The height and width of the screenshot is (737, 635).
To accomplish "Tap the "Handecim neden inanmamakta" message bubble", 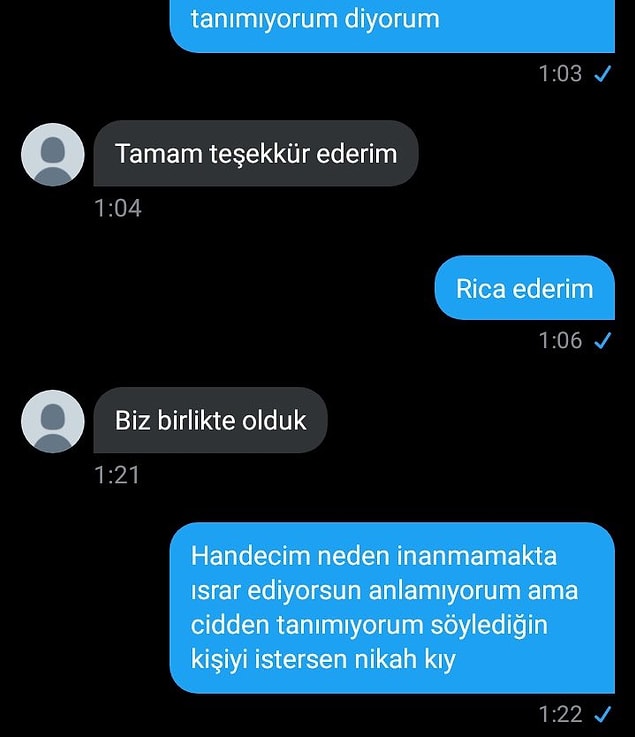I will coord(391,607).
